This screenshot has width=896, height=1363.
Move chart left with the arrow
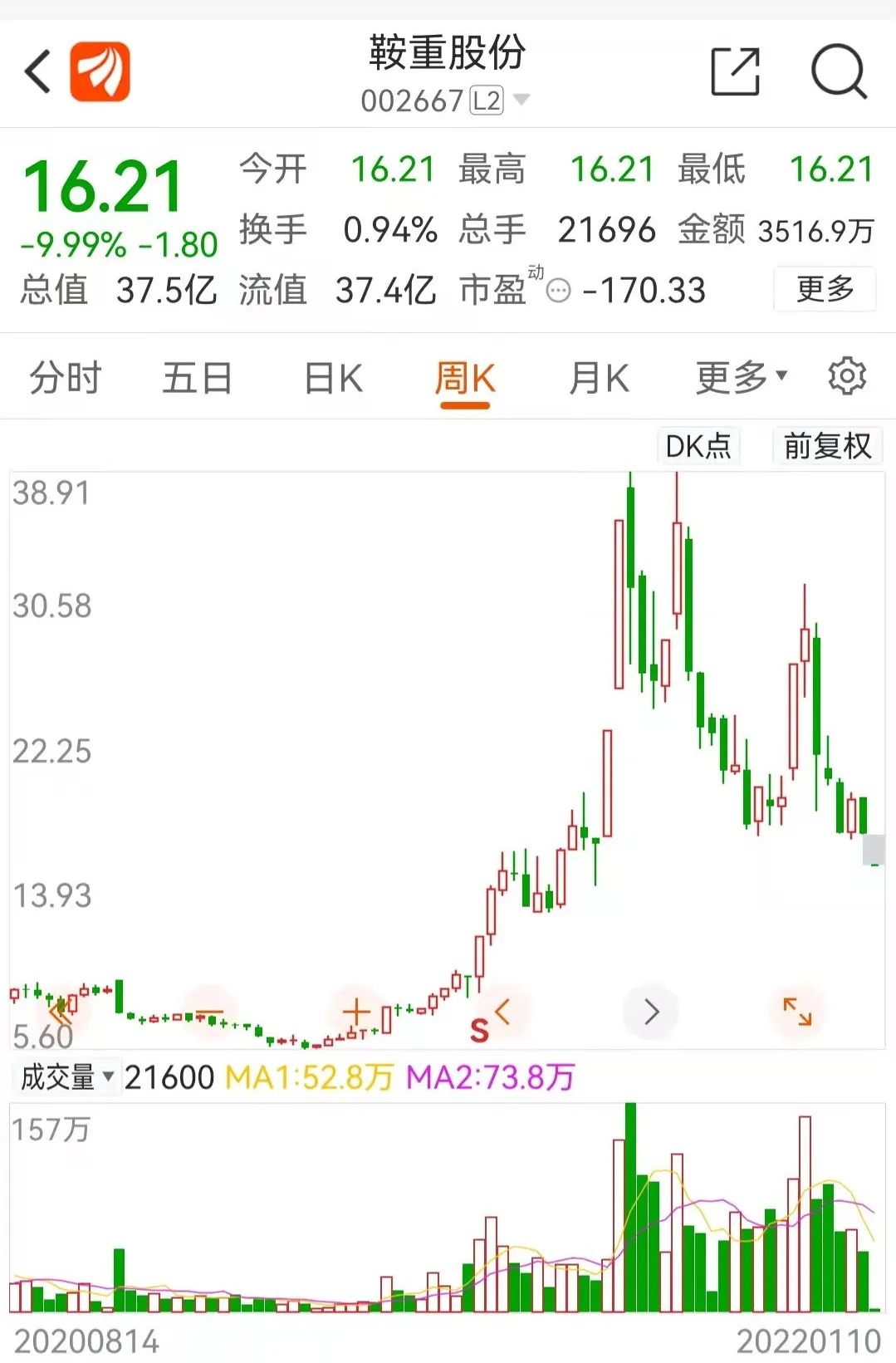coord(502,1012)
